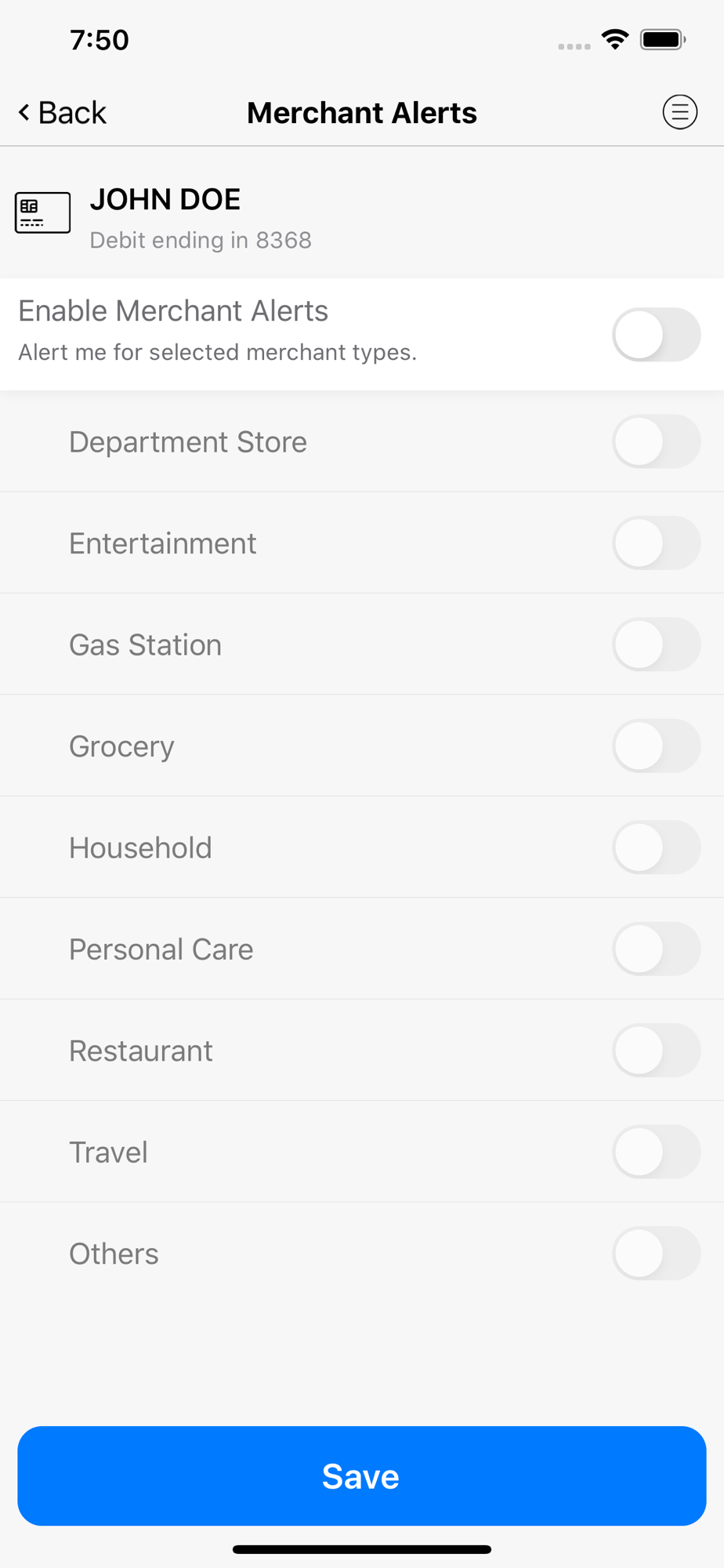Switch on Gas Station alerts
The width and height of the screenshot is (724, 1568).
point(656,644)
